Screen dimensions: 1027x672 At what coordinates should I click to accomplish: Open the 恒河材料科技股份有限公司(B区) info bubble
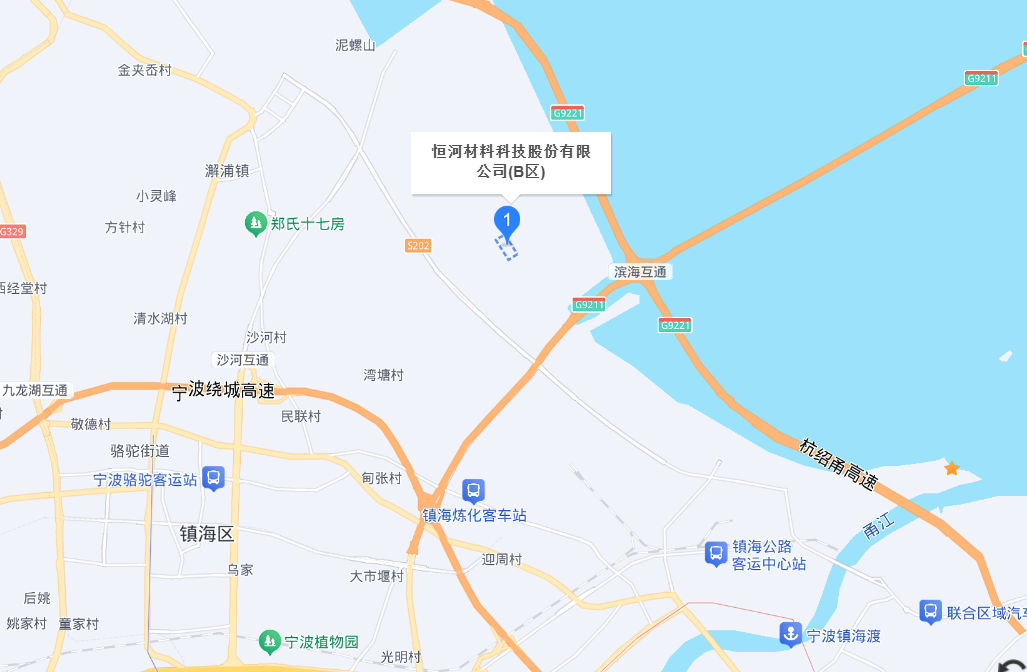(x=511, y=163)
